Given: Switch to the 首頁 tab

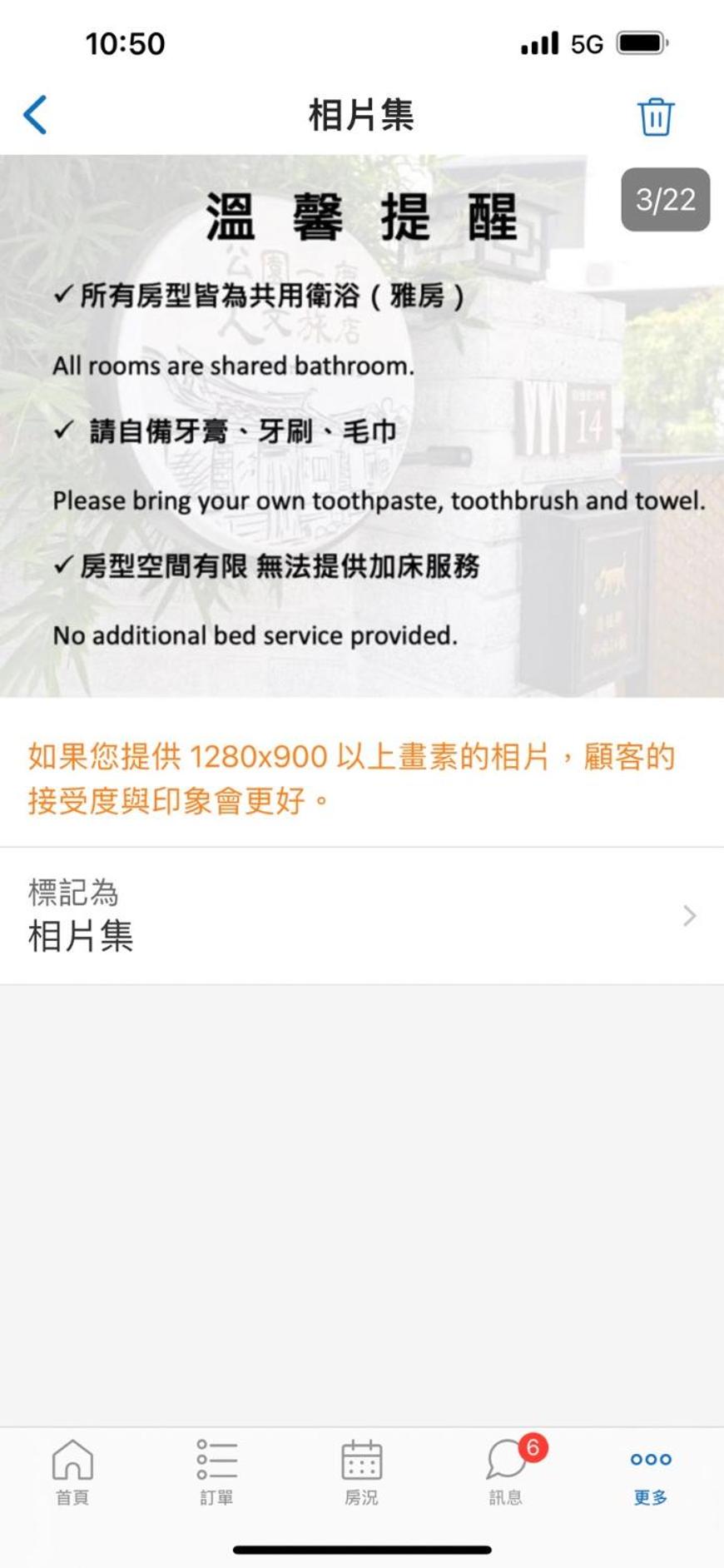Looking at the screenshot, I should point(72,1471).
